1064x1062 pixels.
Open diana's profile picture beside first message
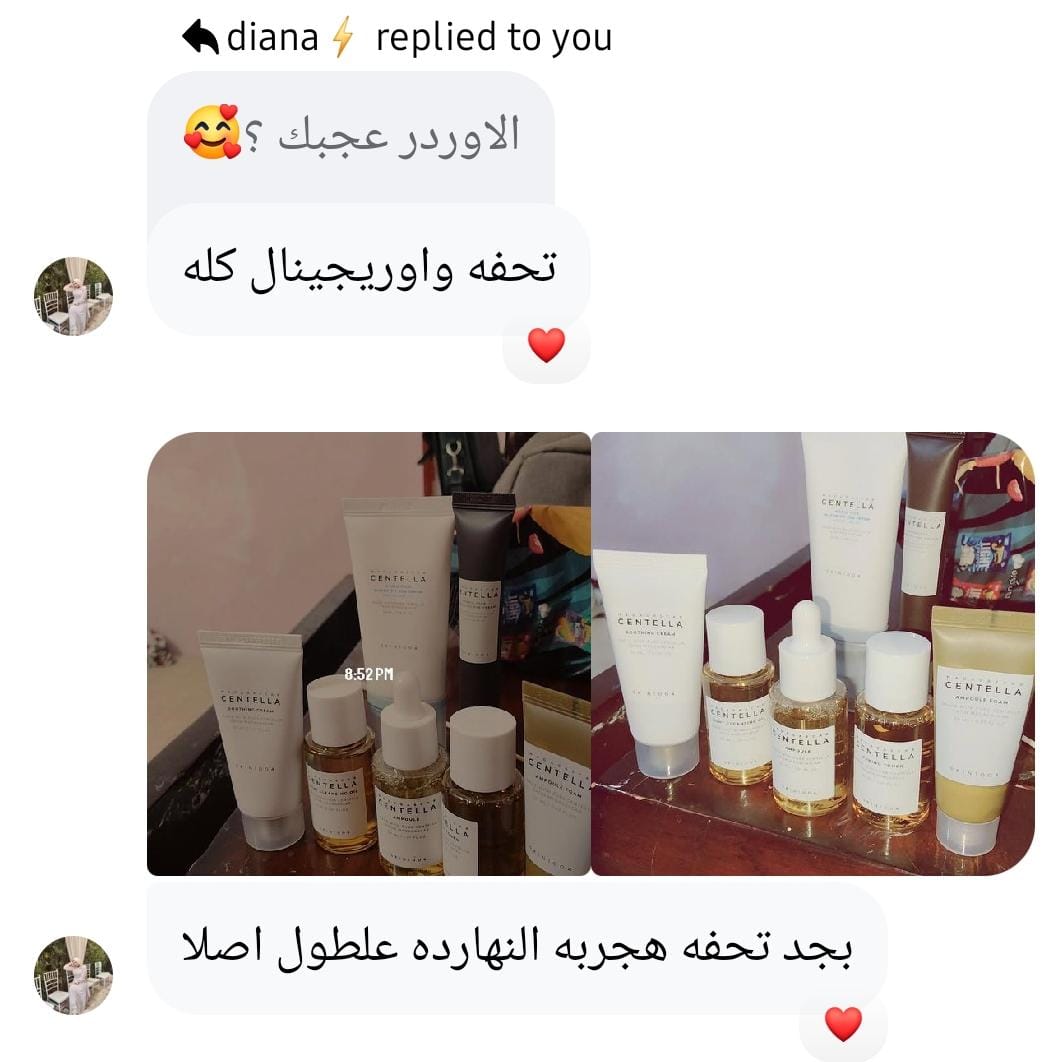pyautogui.click(x=73, y=296)
